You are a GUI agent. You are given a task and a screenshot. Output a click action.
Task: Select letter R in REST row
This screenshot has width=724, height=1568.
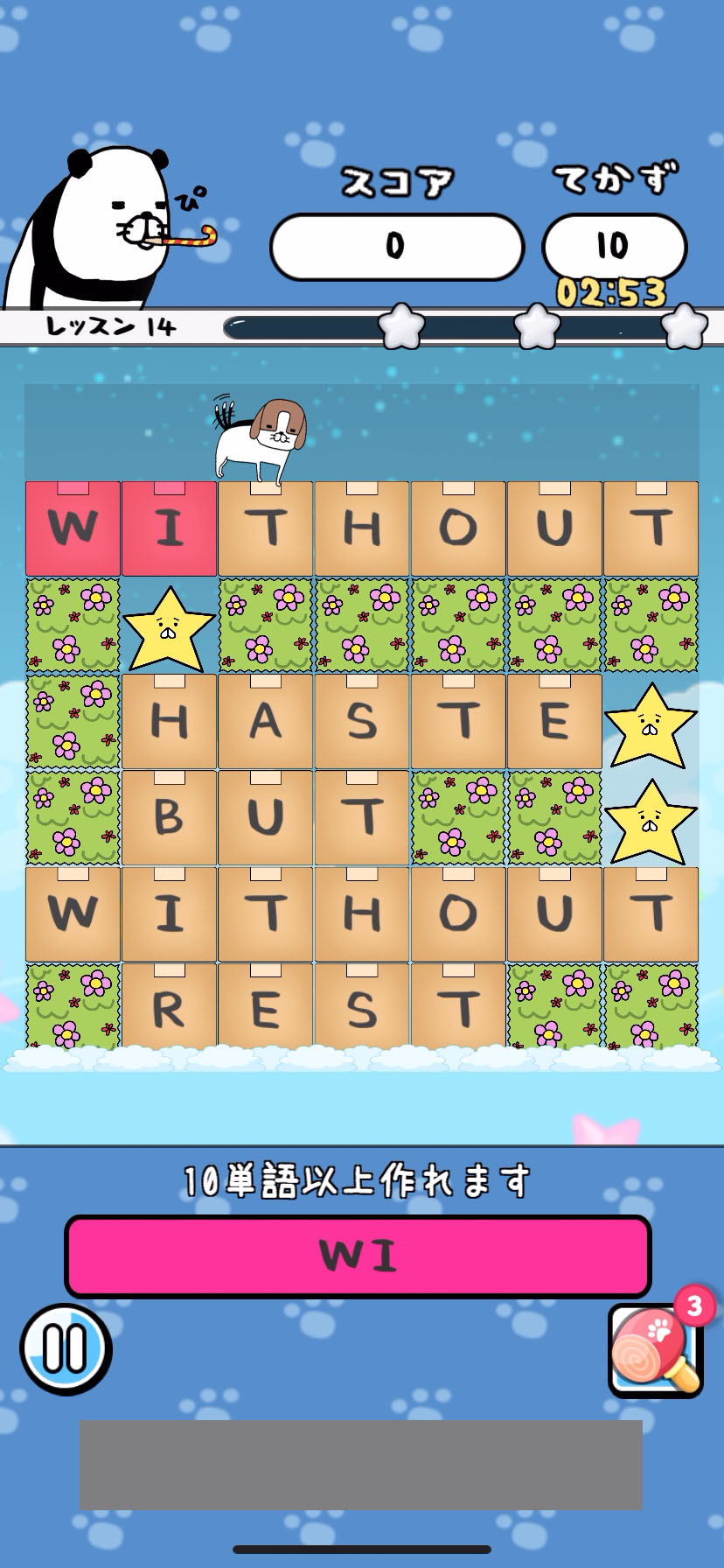coord(170,1008)
